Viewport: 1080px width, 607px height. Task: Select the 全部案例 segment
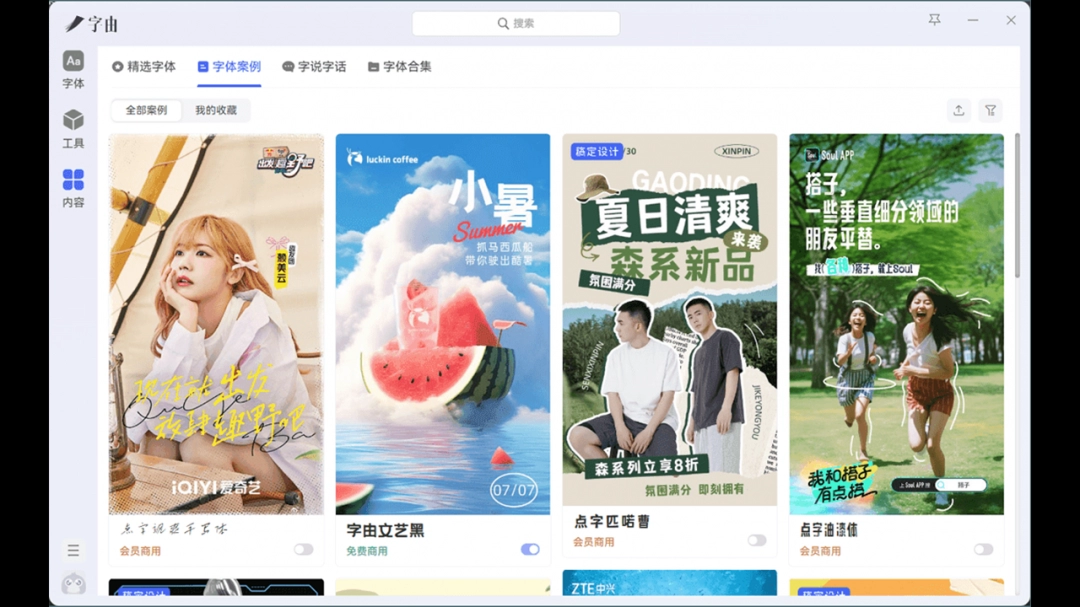click(146, 110)
